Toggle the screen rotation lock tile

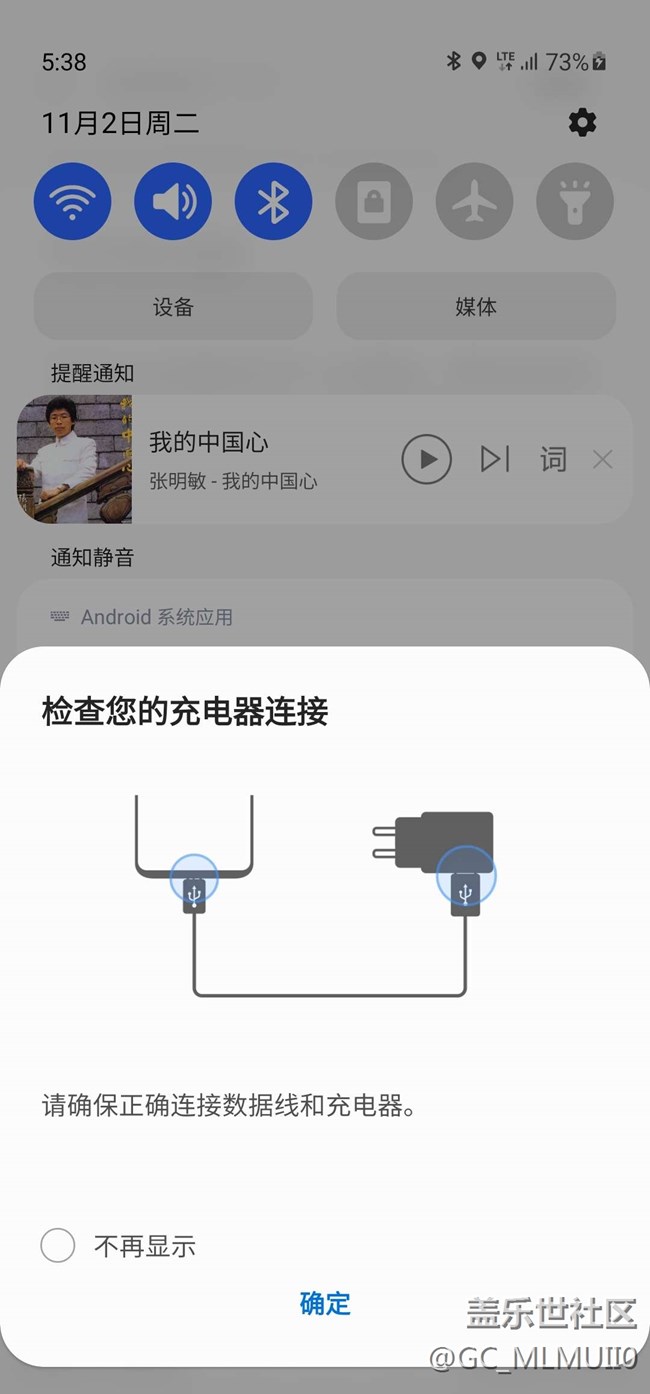(x=374, y=202)
